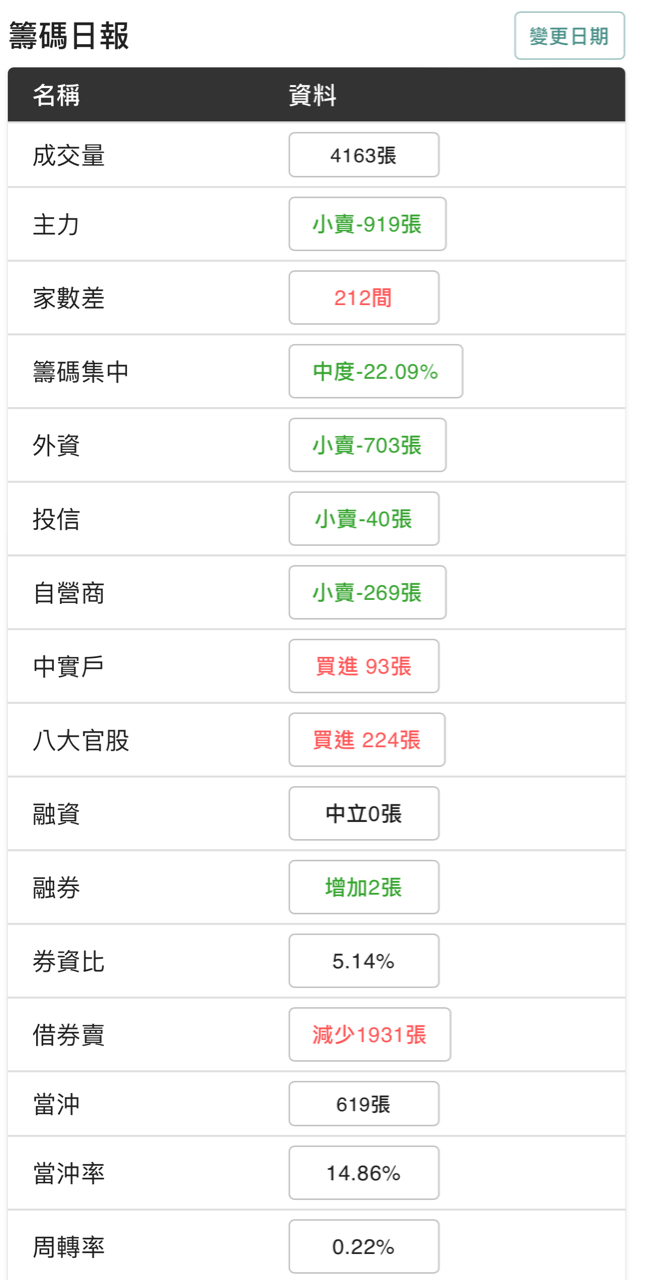This screenshot has width=649, height=1280.
Task: Open the 券資比 5.14% button
Action: [x=364, y=961]
